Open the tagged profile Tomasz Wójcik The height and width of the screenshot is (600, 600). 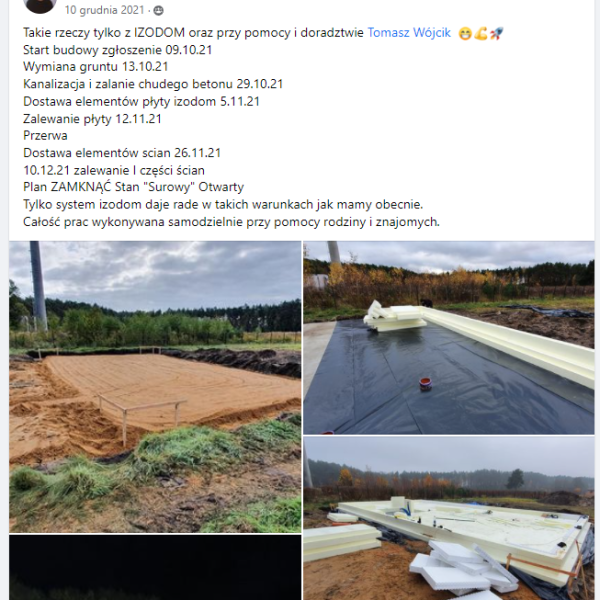tap(410, 33)
